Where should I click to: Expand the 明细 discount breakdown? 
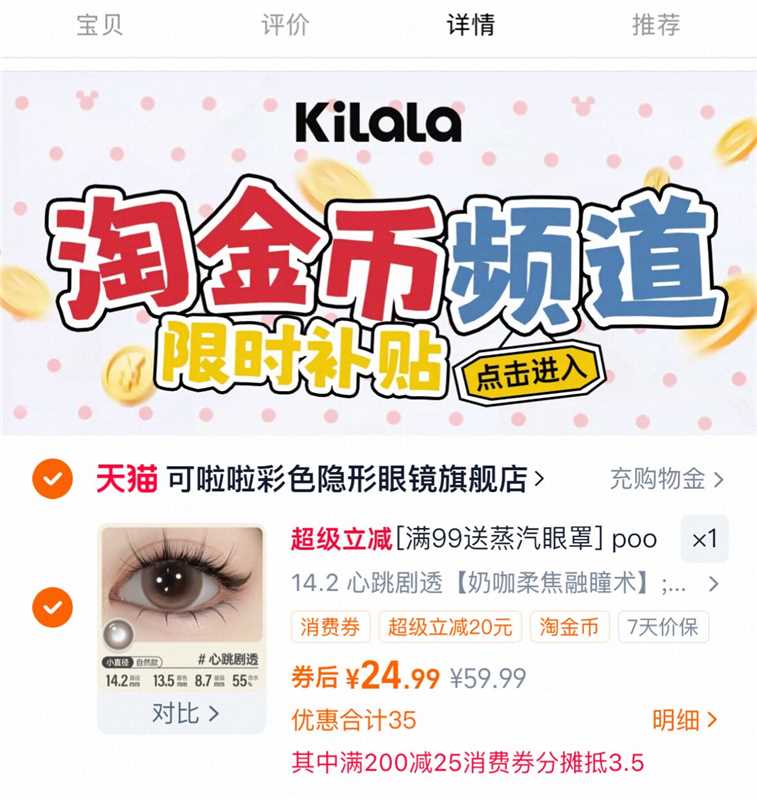click(x=682, y=718)
